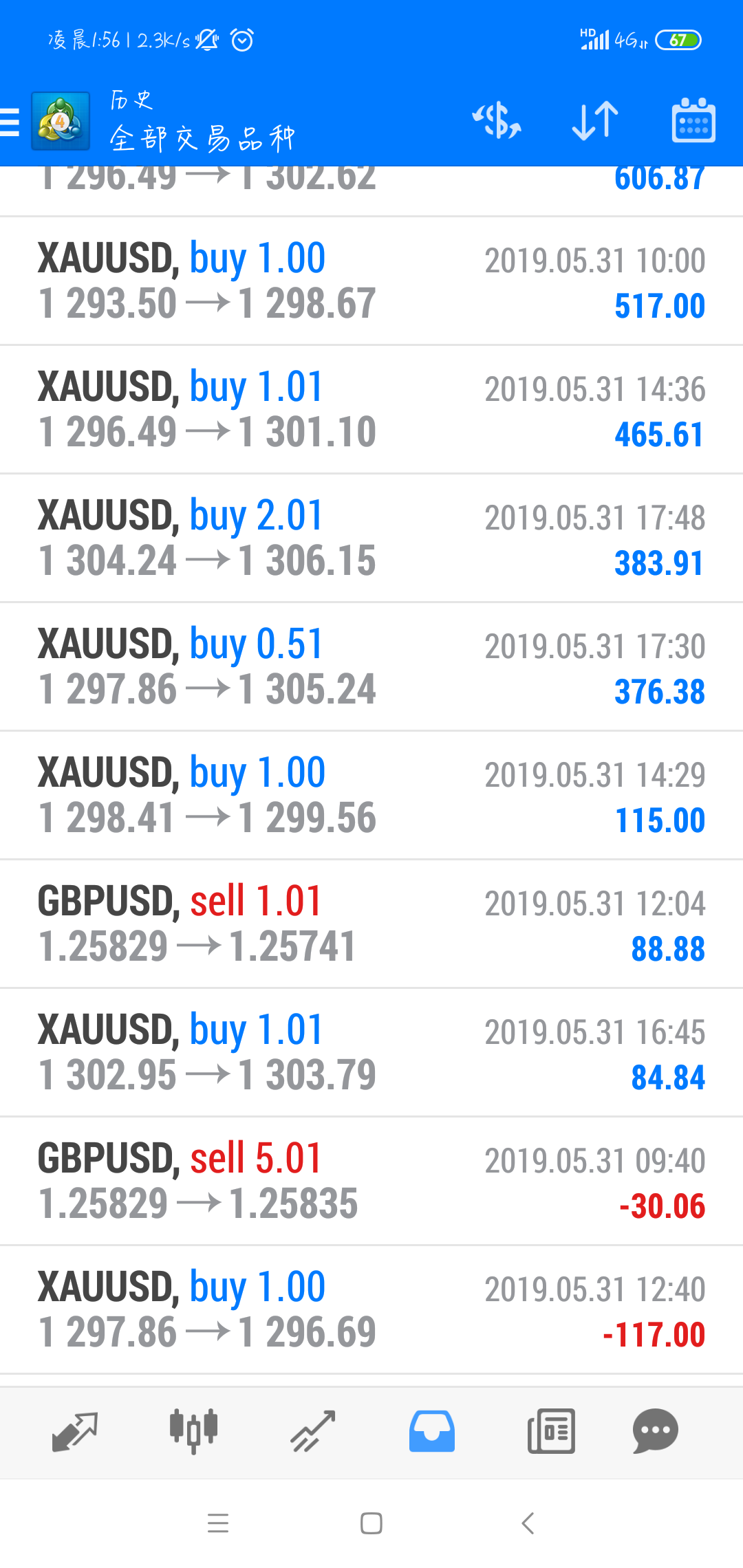
Task: Go to the trade tab with trend arrow
Action: pos(313,1431)
